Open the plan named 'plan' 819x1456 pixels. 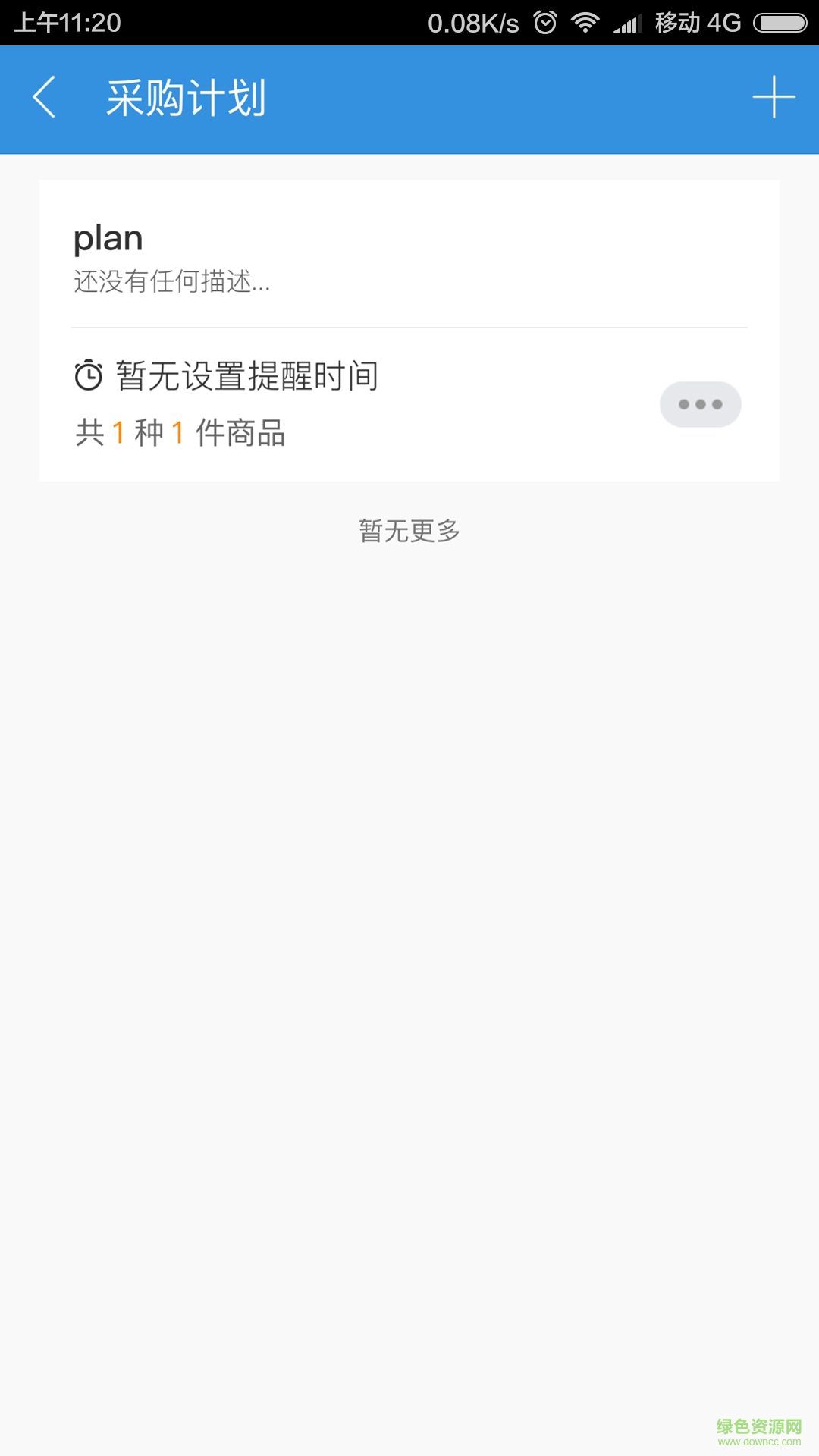[x=108, y=237]
